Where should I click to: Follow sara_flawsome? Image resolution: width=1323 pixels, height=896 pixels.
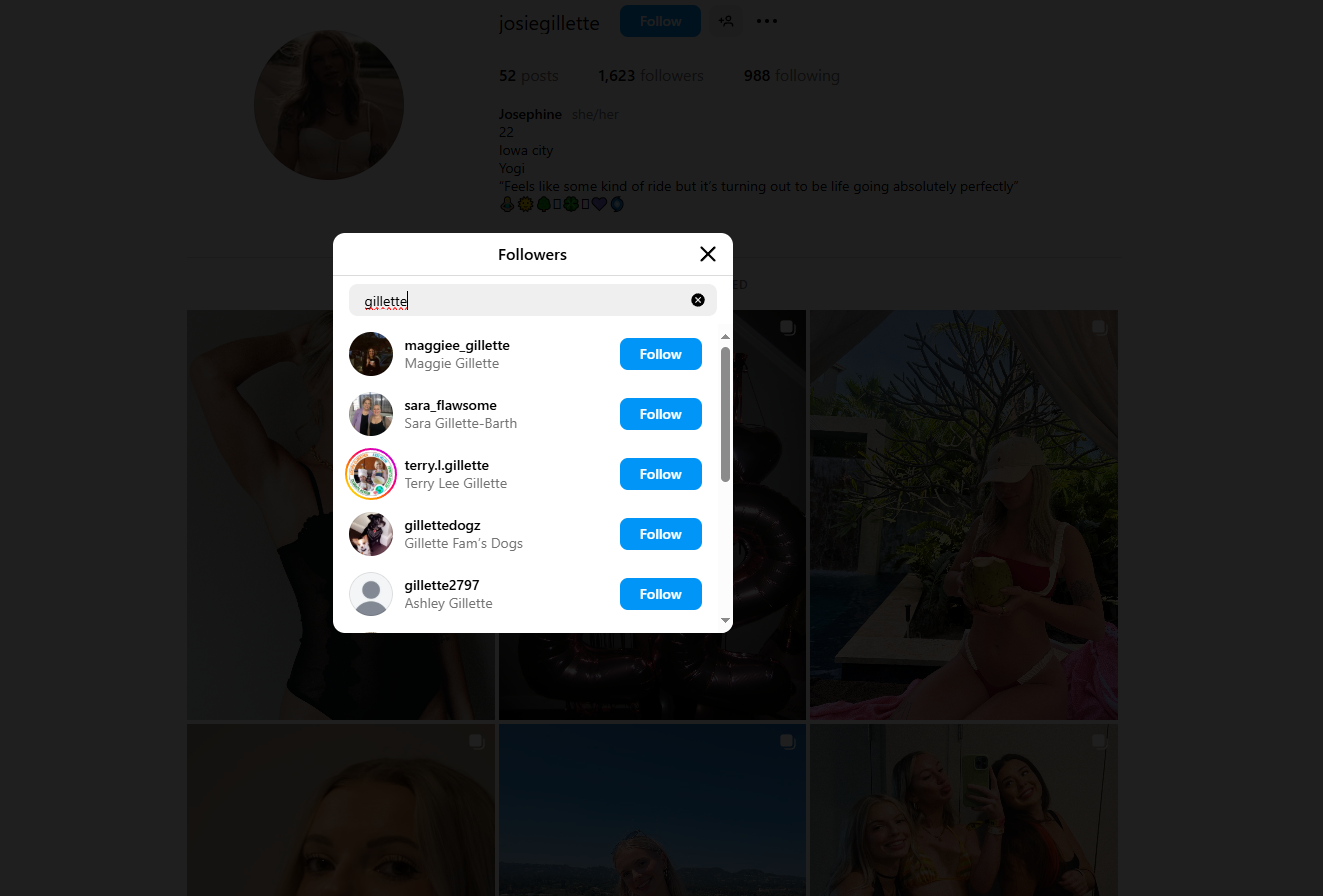pyautogui.click(x=660, y=414)
